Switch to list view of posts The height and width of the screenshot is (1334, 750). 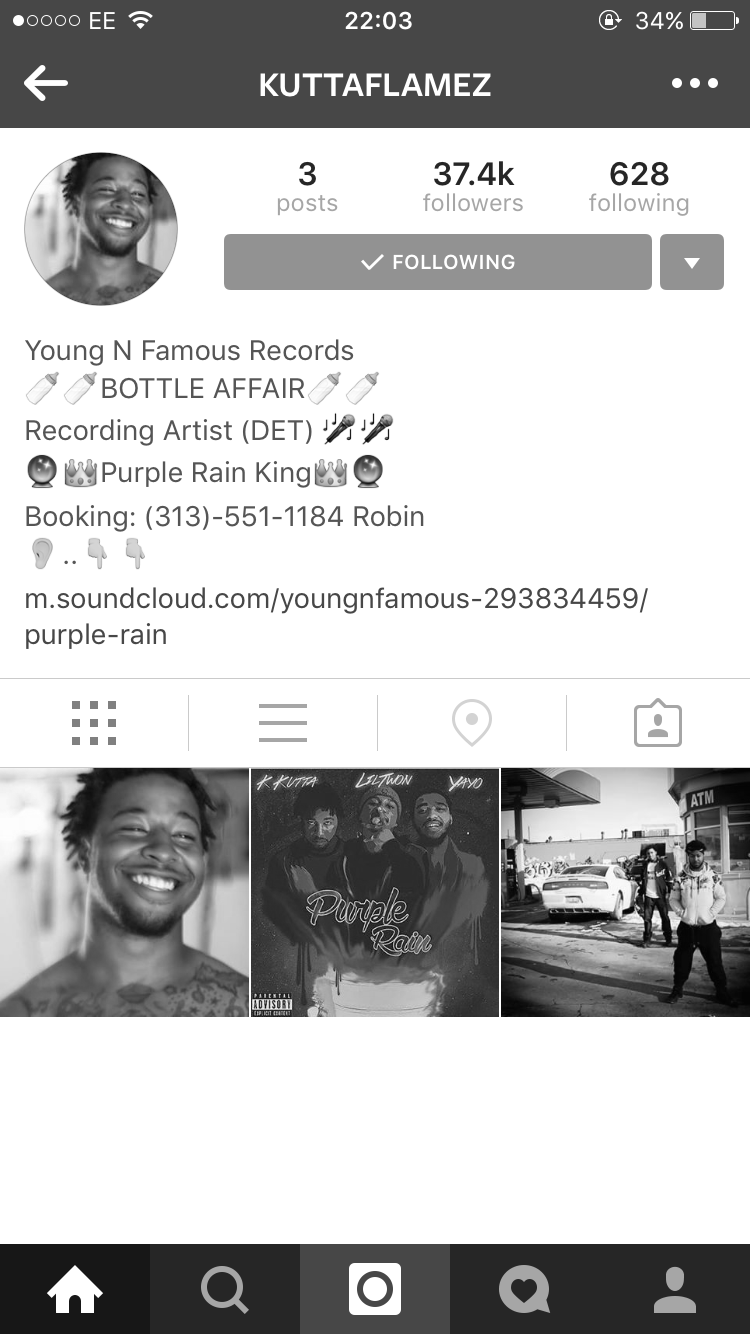pyautogui.click(x=283, y=722)
